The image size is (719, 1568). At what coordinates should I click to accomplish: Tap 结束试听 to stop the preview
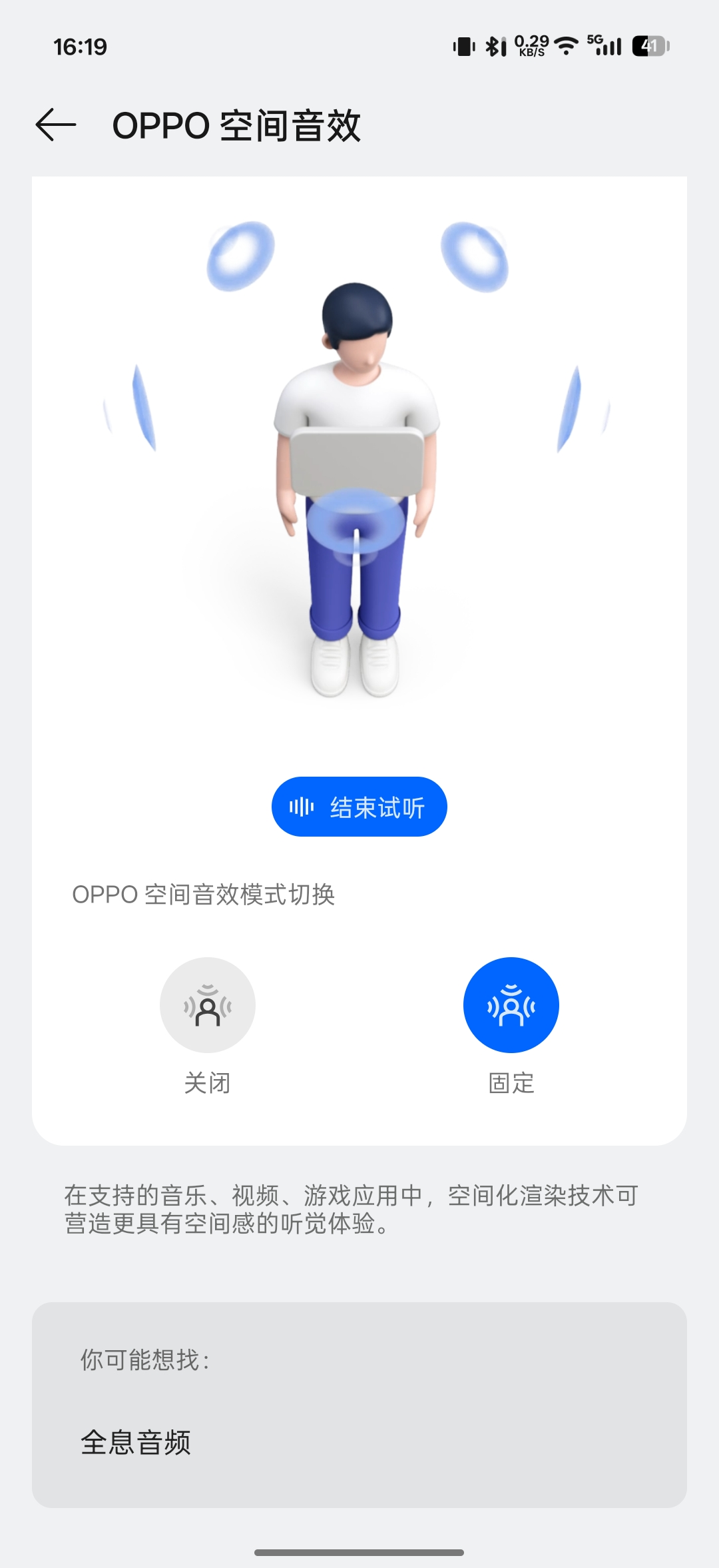(359, 807)
